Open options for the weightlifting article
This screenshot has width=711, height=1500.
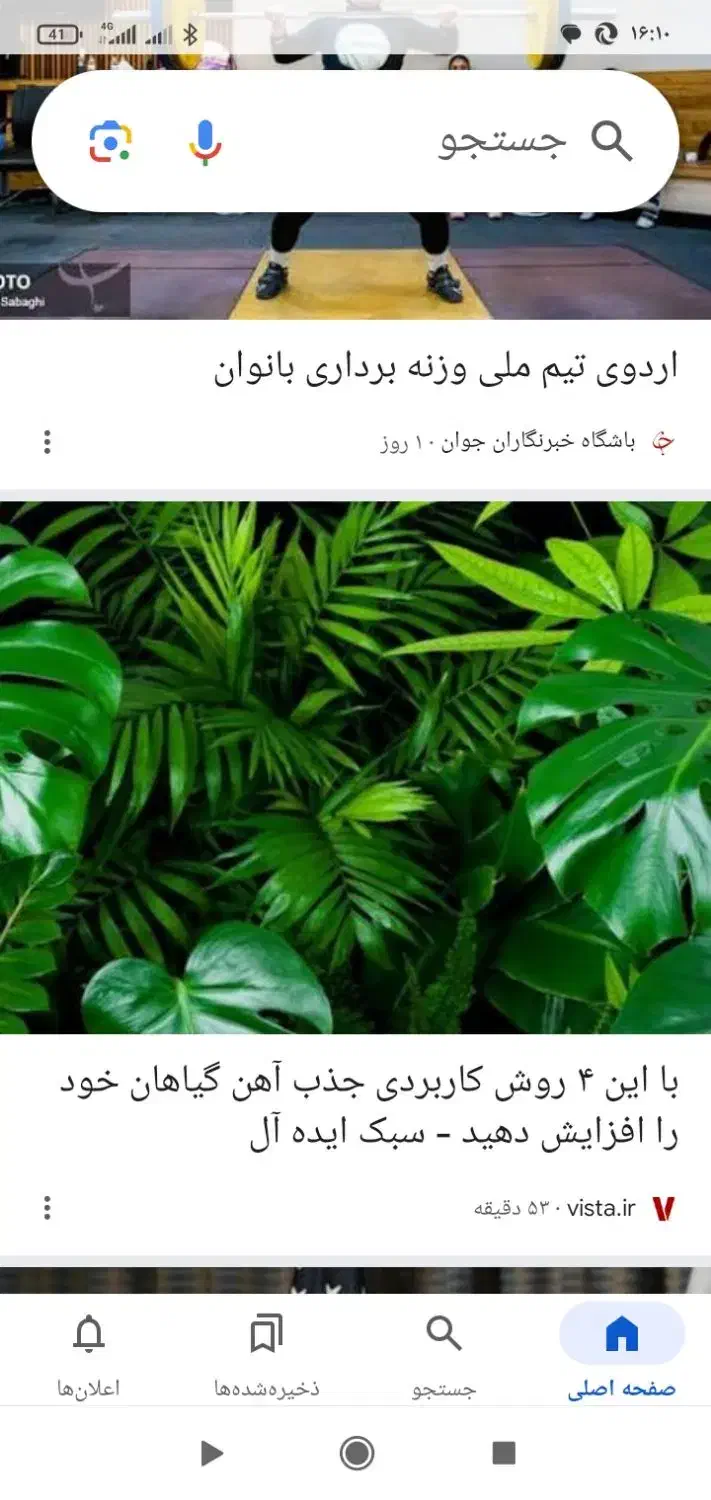tap(47, 442)
